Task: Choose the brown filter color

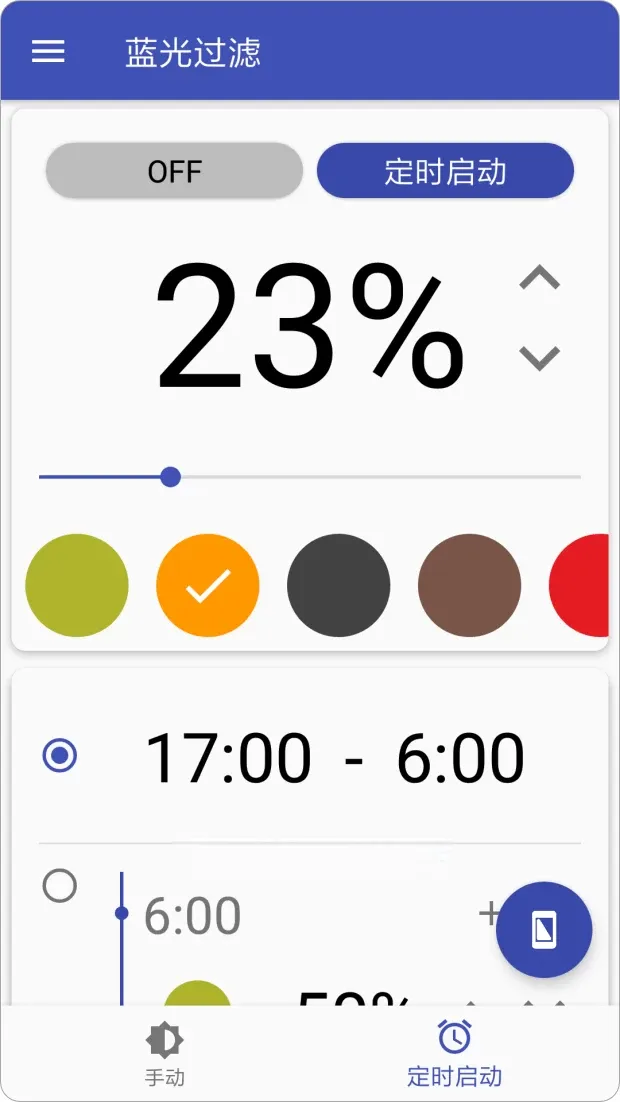Action: 470,585
